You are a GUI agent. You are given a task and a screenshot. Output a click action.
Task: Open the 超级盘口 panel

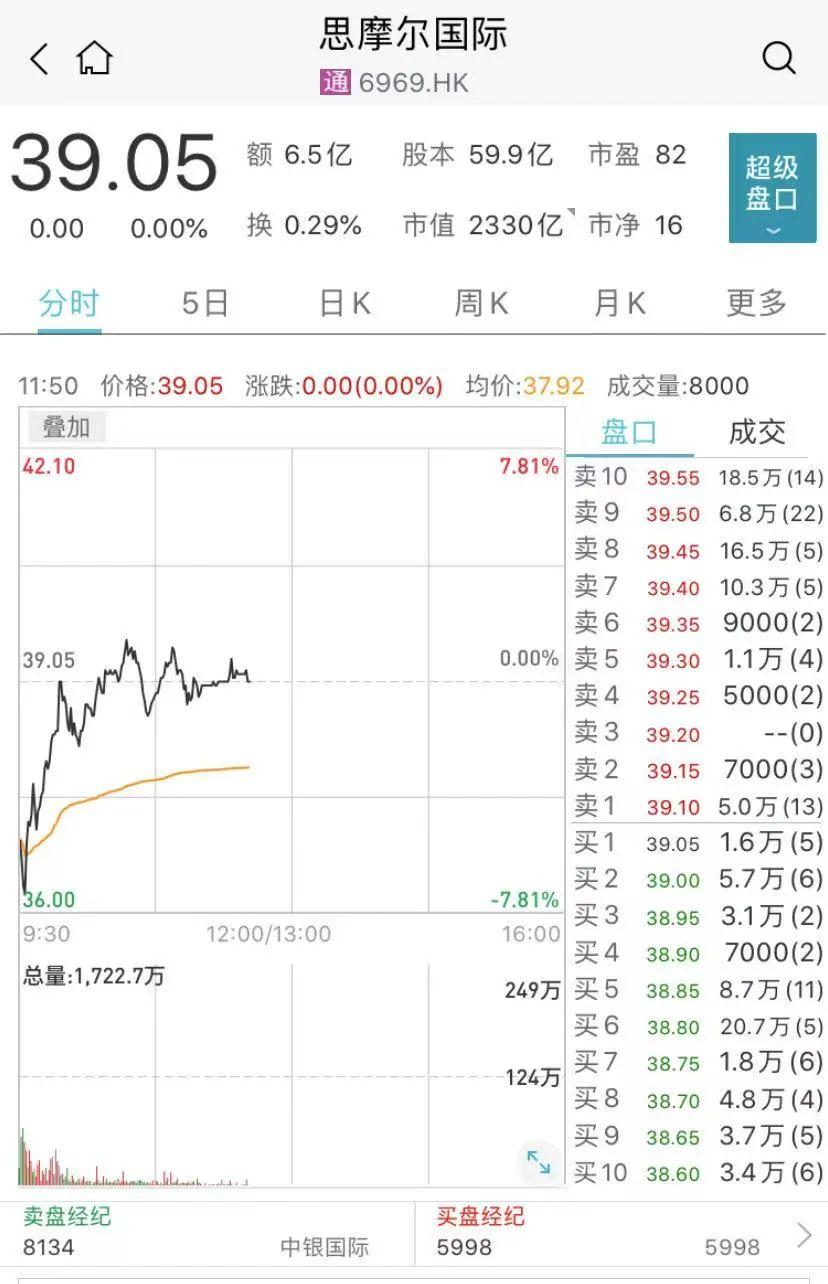coord(772,188)
